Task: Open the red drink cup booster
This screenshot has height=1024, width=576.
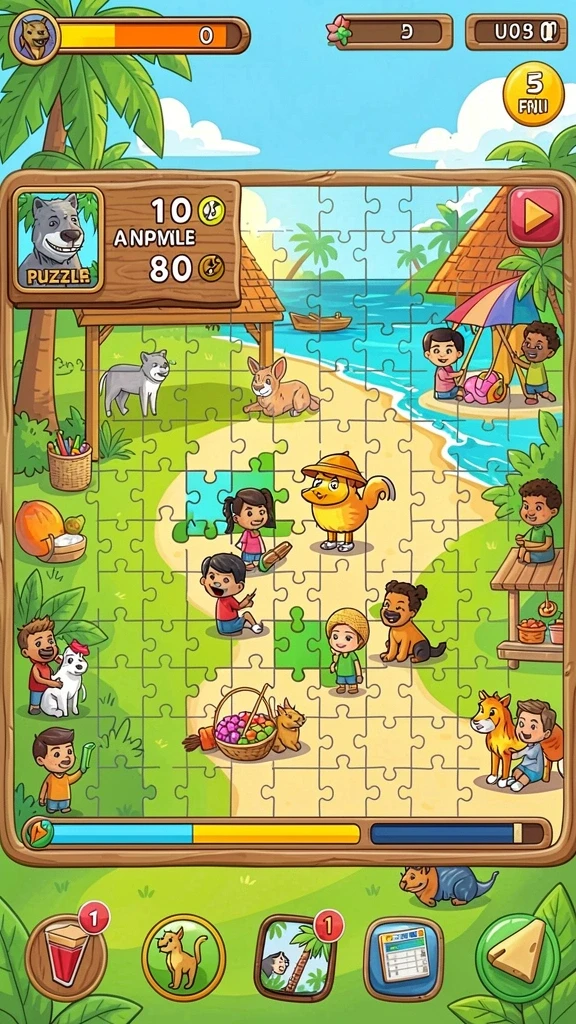Action: (66, 957)
